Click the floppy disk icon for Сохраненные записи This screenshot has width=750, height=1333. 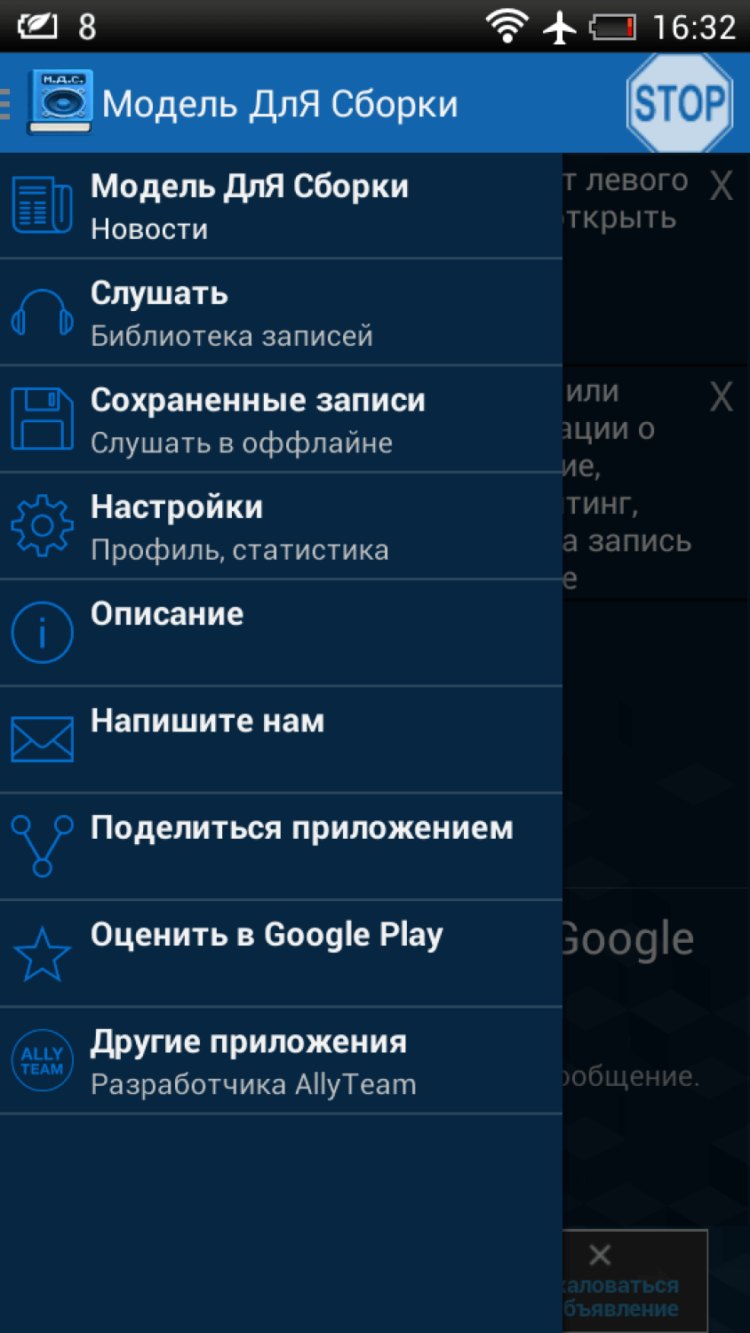[41, 414]
